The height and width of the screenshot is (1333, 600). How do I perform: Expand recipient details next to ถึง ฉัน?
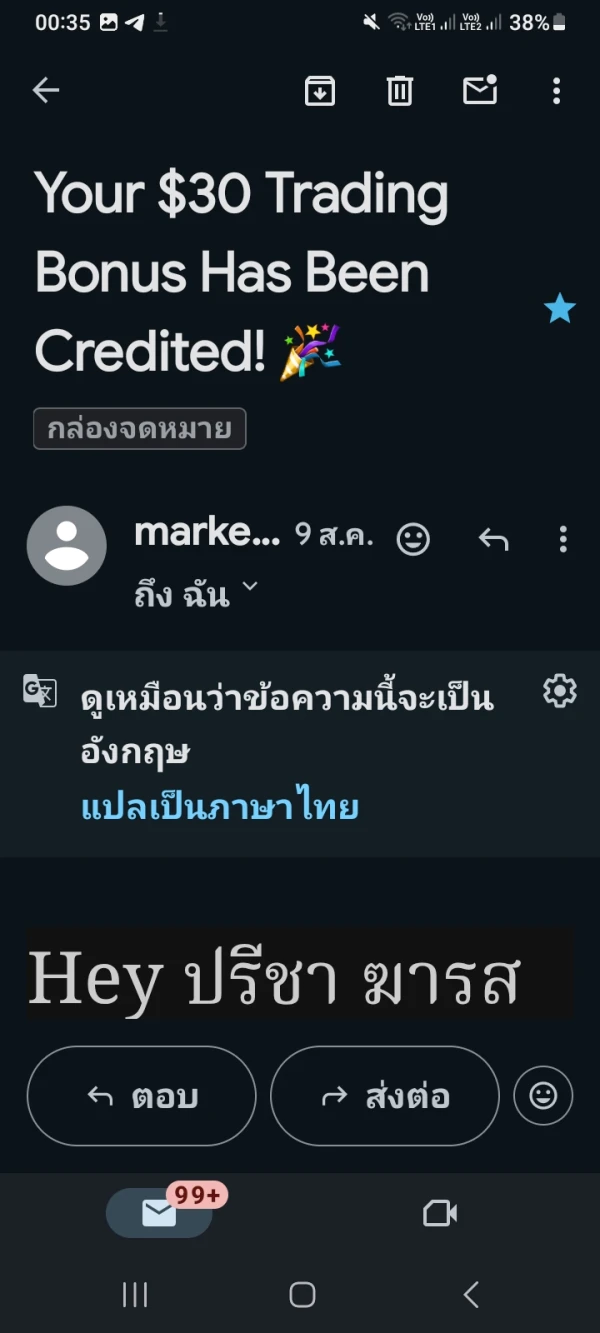250,587
